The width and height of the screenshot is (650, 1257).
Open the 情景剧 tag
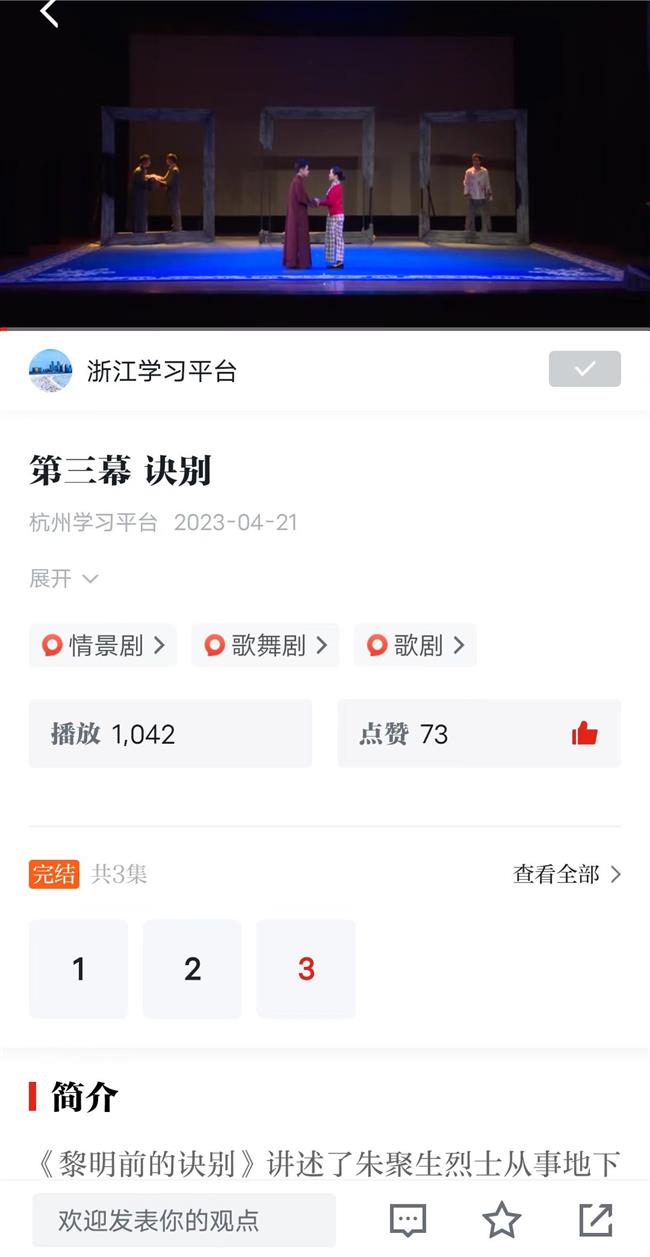pos(103,646)
